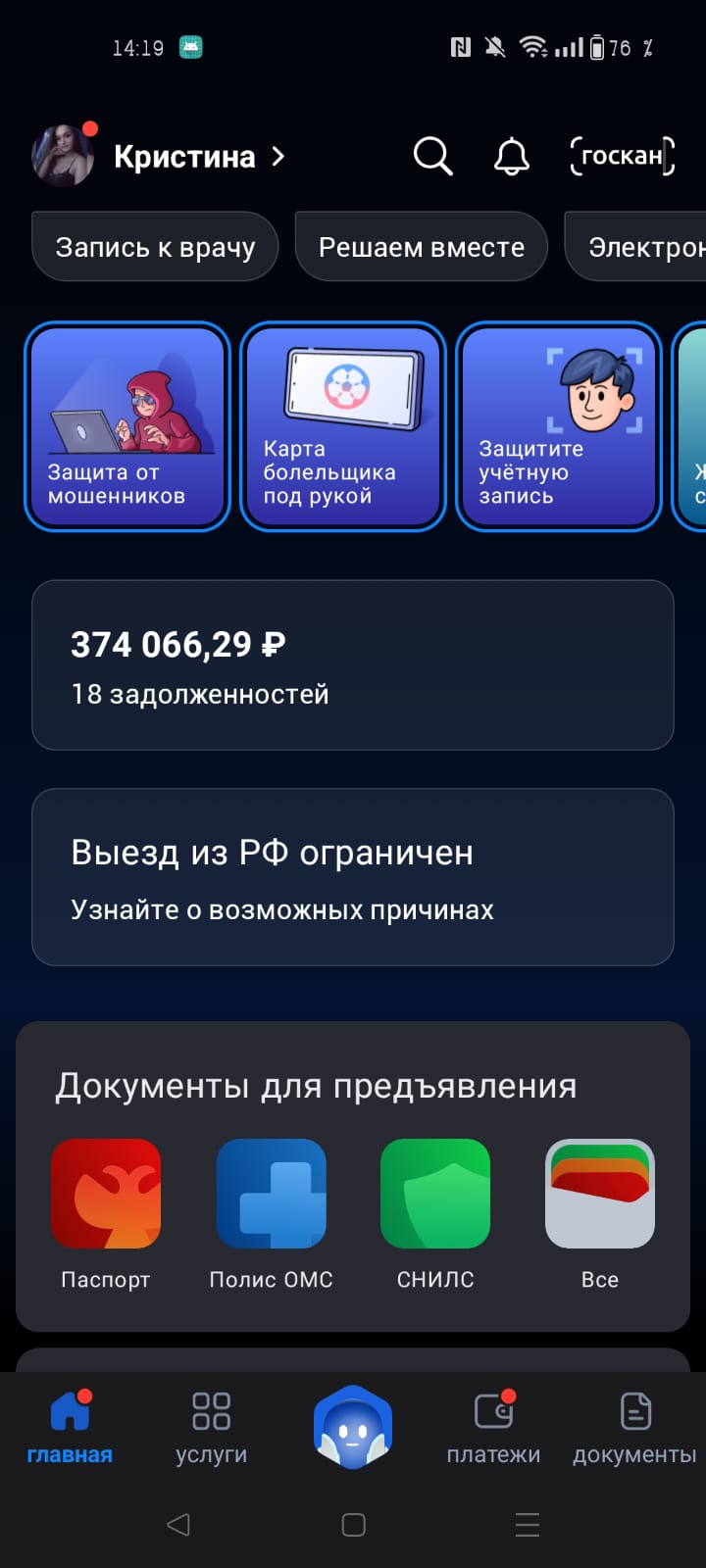Switch to the платежи tab
The image size is (706, 1568).
(x=493, y=1427)
